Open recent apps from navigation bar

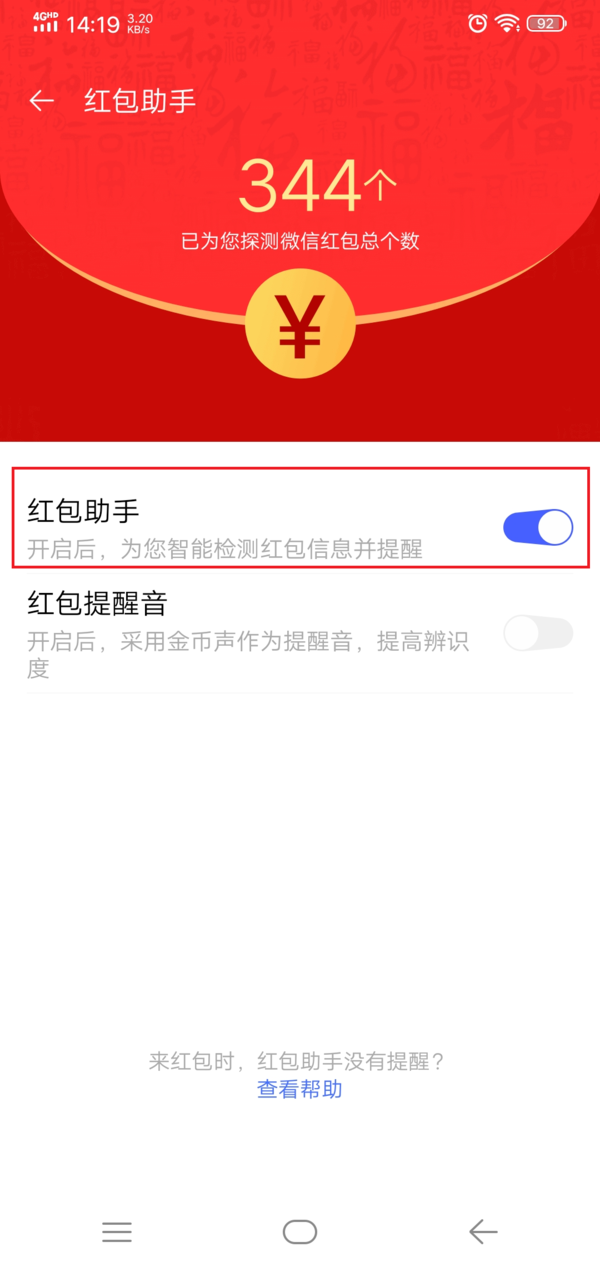click(117, 1232)
